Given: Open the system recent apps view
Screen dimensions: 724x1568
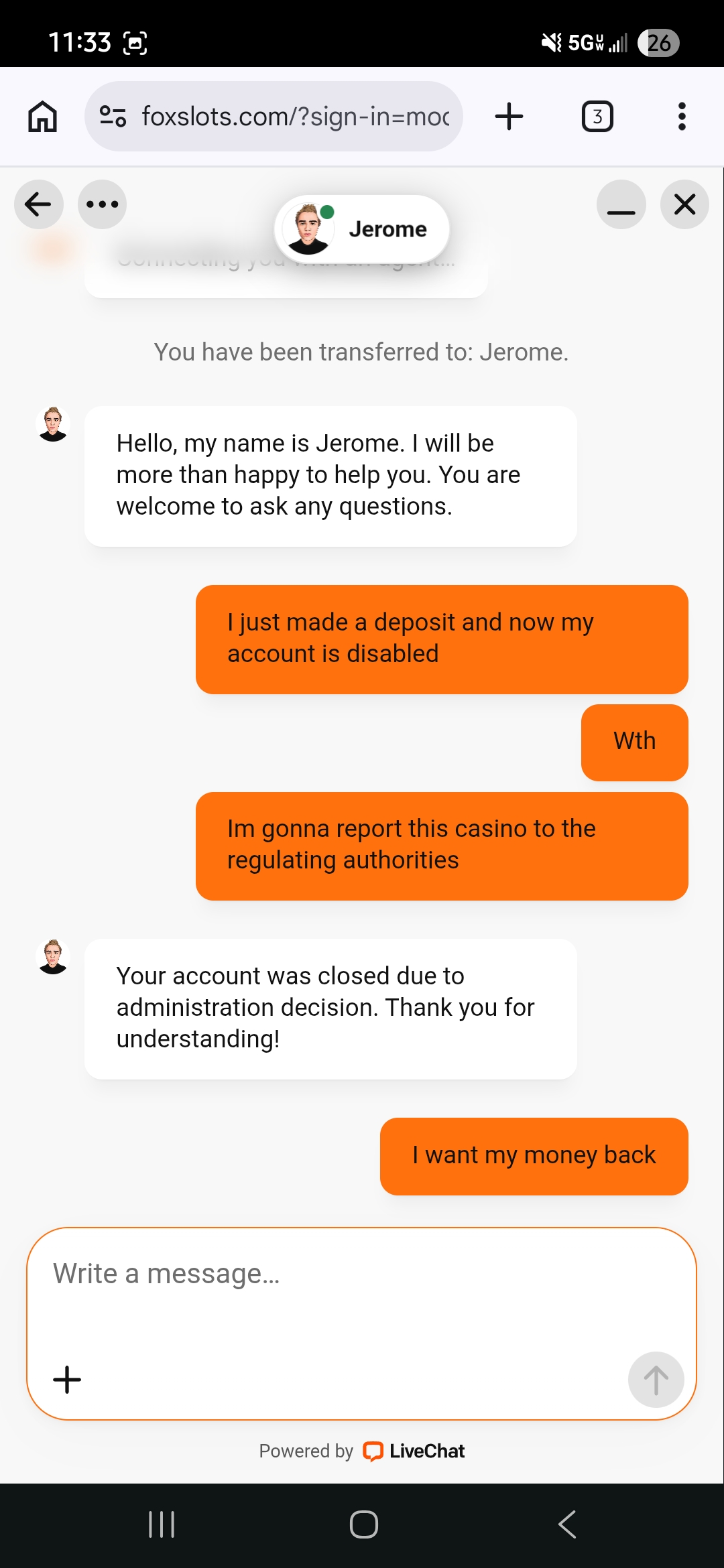Looking at the screenshot, I should click(x=162, y=1524).
